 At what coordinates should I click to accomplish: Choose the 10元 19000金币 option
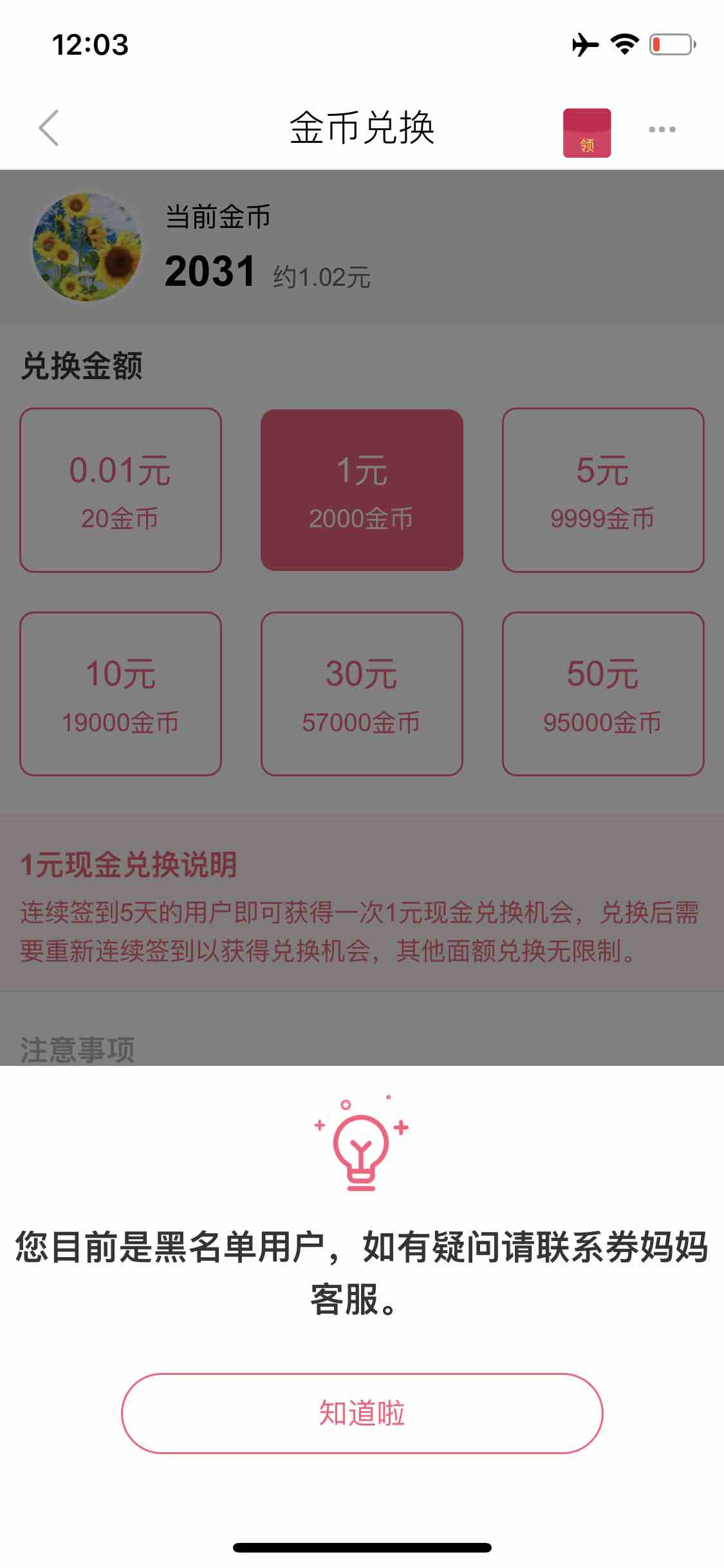coord(120,694)
